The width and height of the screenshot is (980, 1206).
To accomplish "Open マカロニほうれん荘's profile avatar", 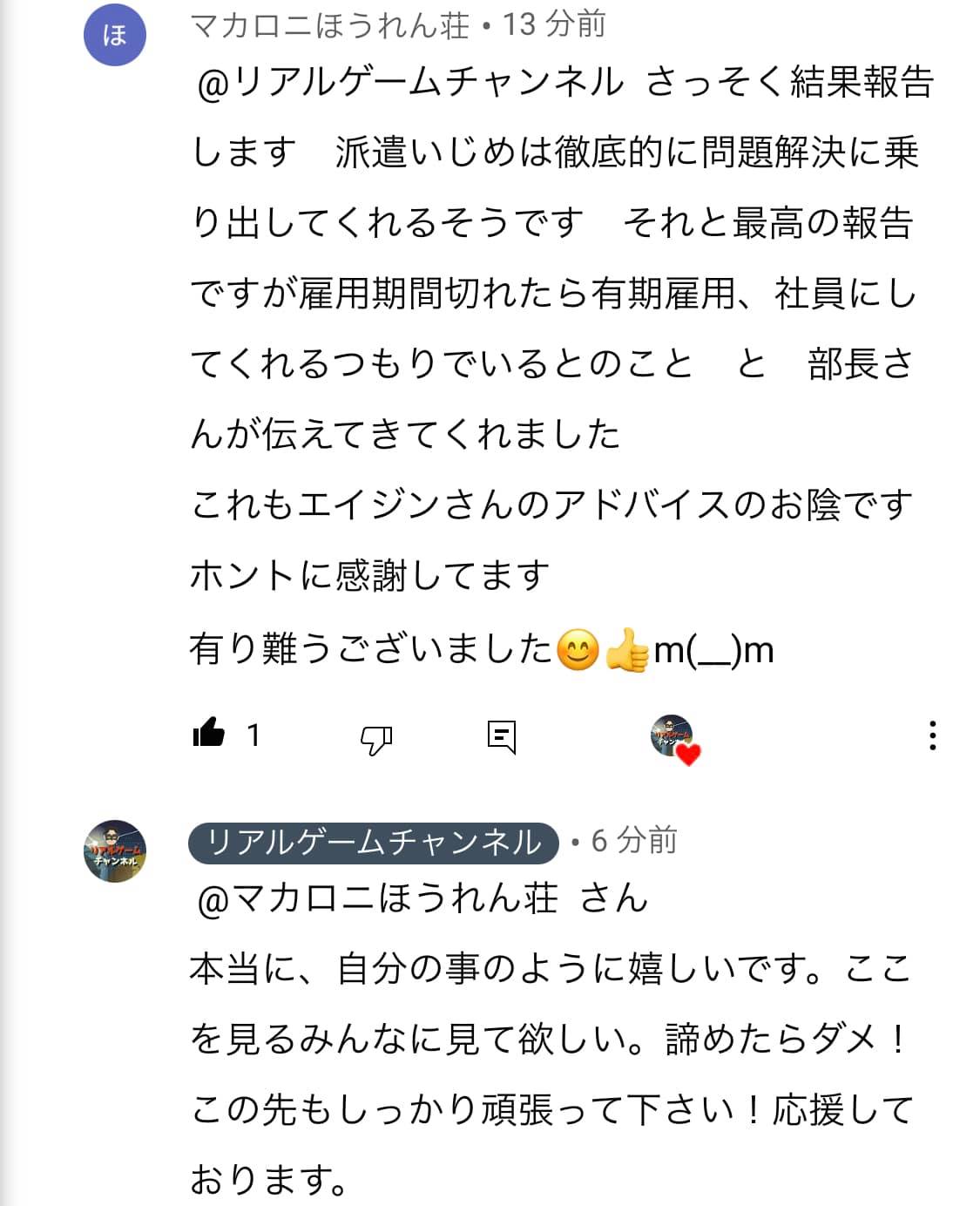I will [x=114, y=35].
